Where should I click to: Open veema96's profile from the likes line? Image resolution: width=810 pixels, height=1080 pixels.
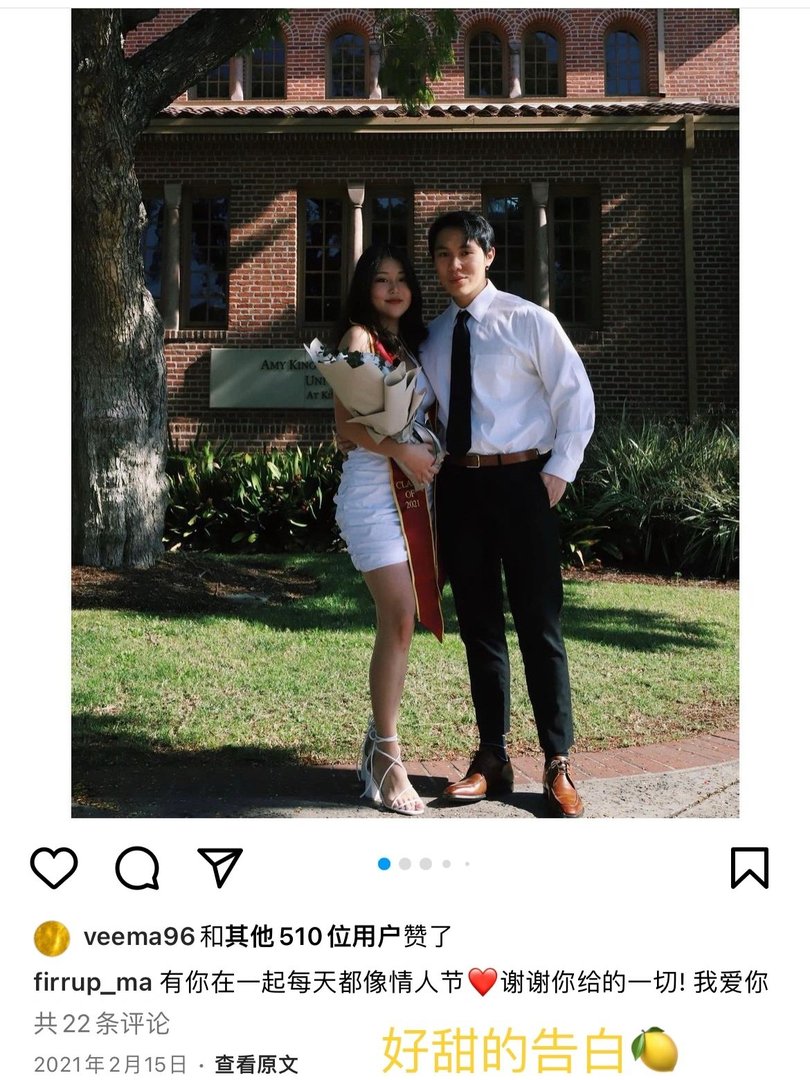coord(138,937)
